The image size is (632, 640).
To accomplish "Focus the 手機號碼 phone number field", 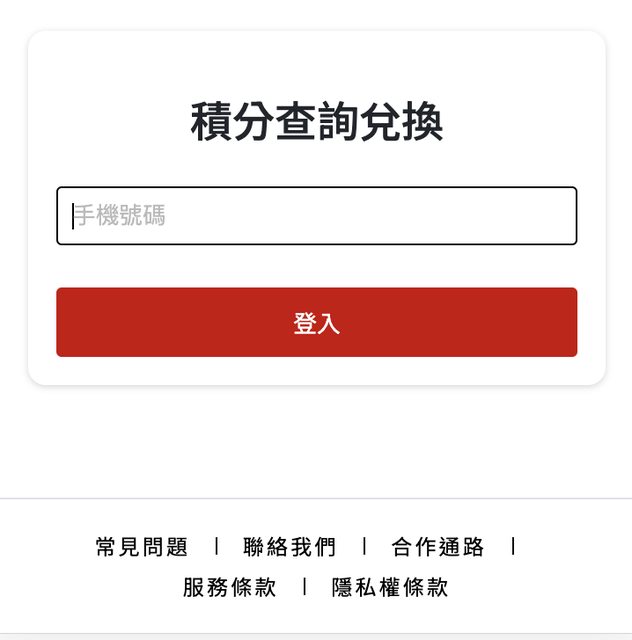I will coord(316,216).
